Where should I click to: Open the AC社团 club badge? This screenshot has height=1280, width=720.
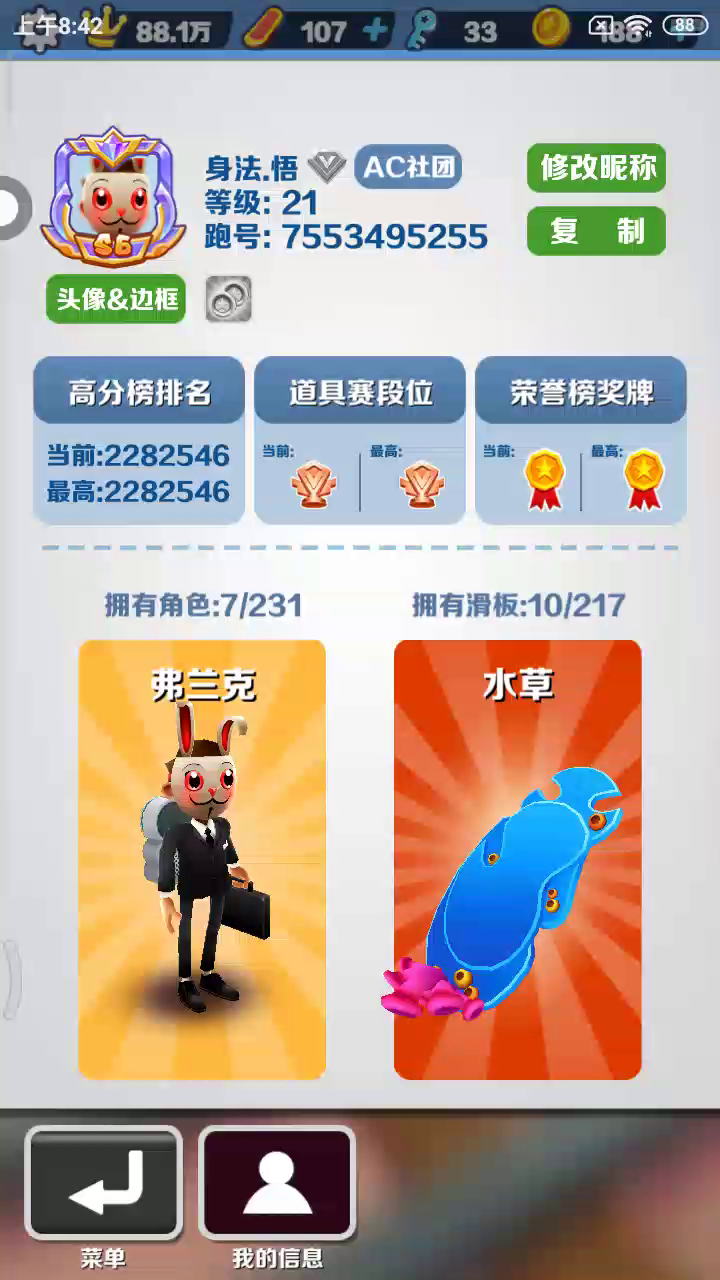[x=408, y=167]
